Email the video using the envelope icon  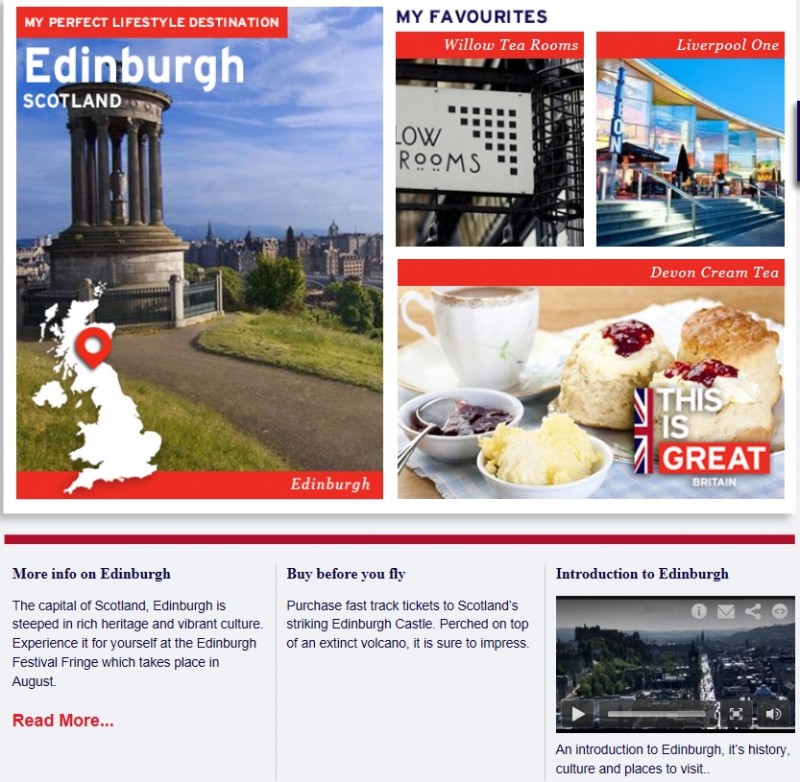pyautogui.click(x=726, y=611)
